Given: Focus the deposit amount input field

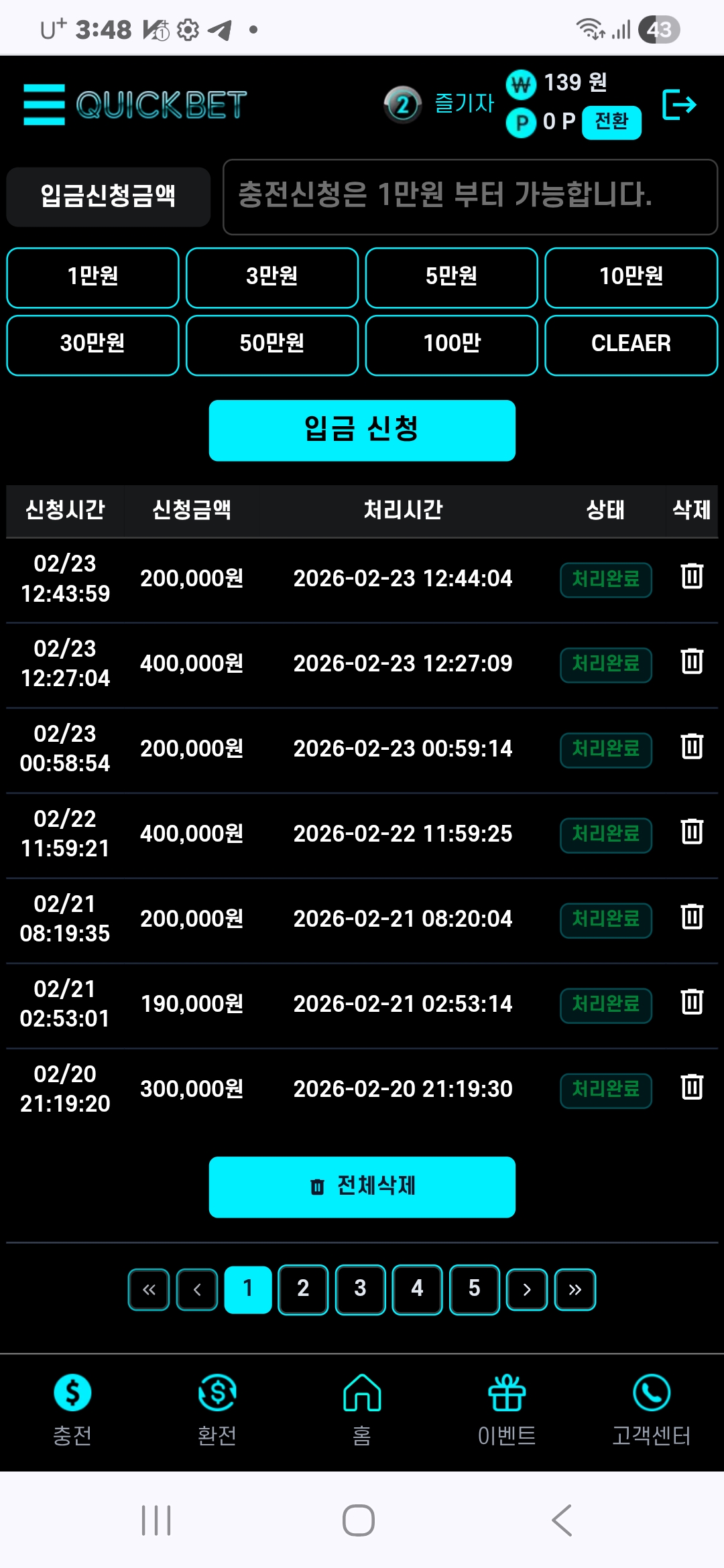Looking at the screenshot, I should [x=469, y=197].
